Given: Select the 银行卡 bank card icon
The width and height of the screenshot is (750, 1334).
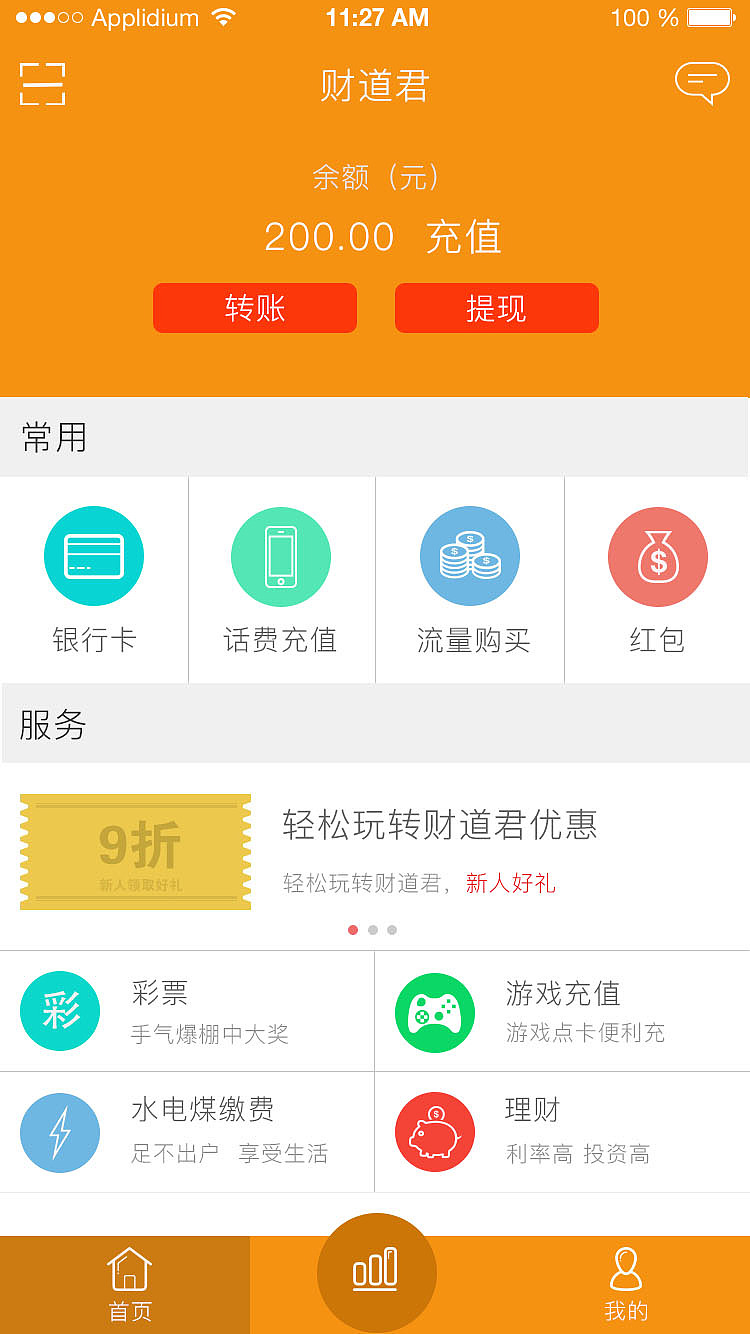Looking at the screenshot, I should pos(94,556).
